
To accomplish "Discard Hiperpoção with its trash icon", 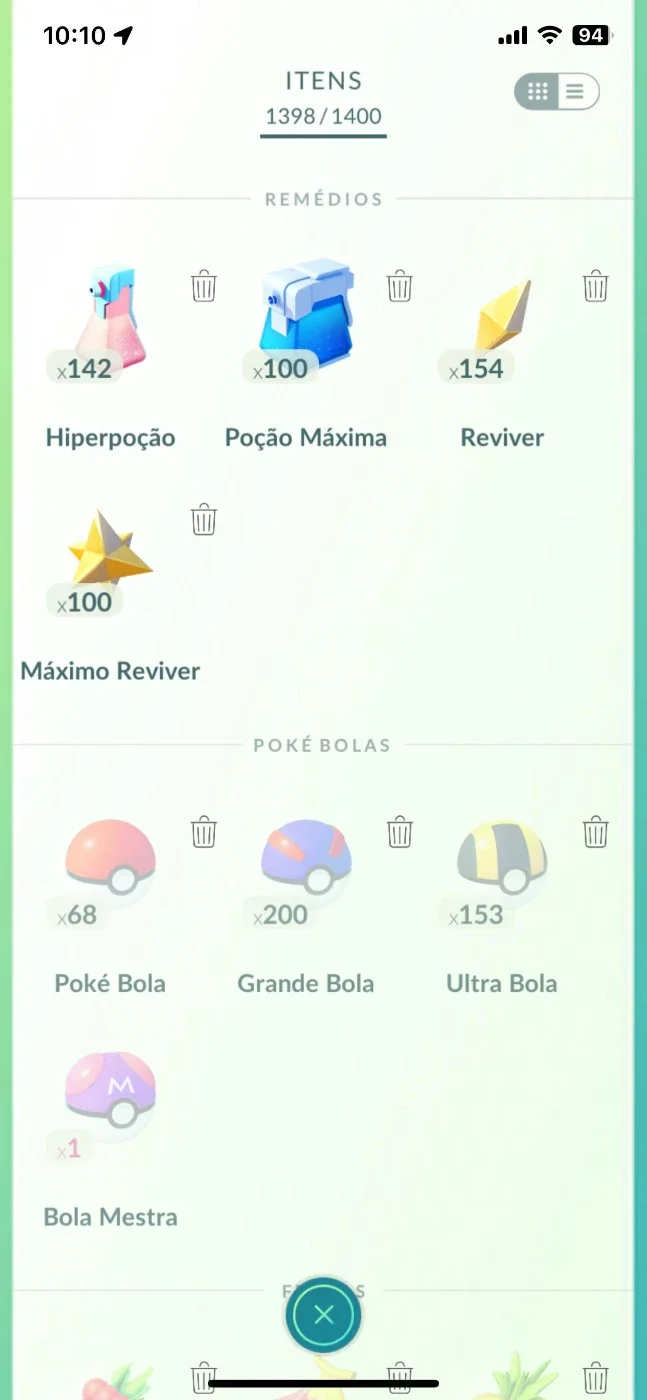I will pyautogui.click(x=204, y=286).
